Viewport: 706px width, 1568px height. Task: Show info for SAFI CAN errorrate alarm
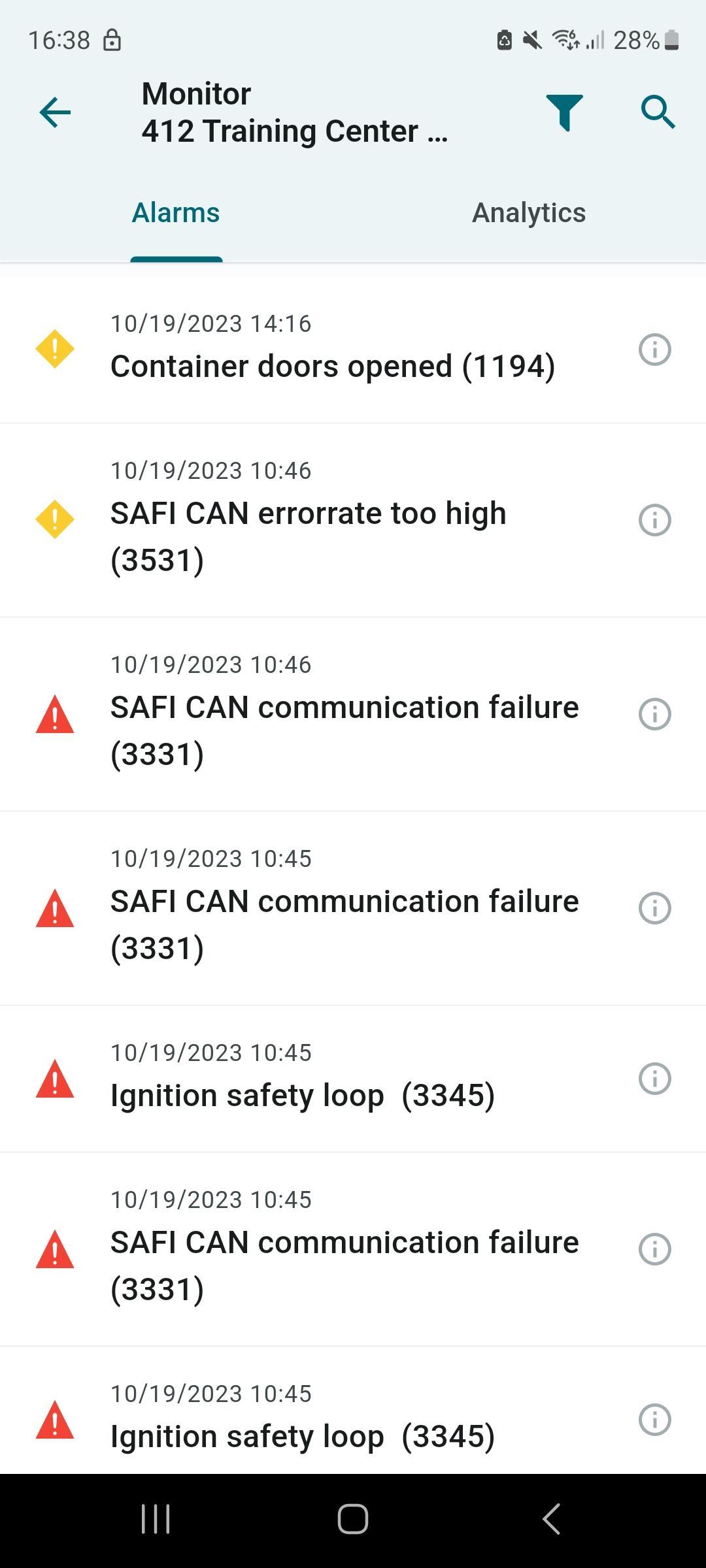654,520
